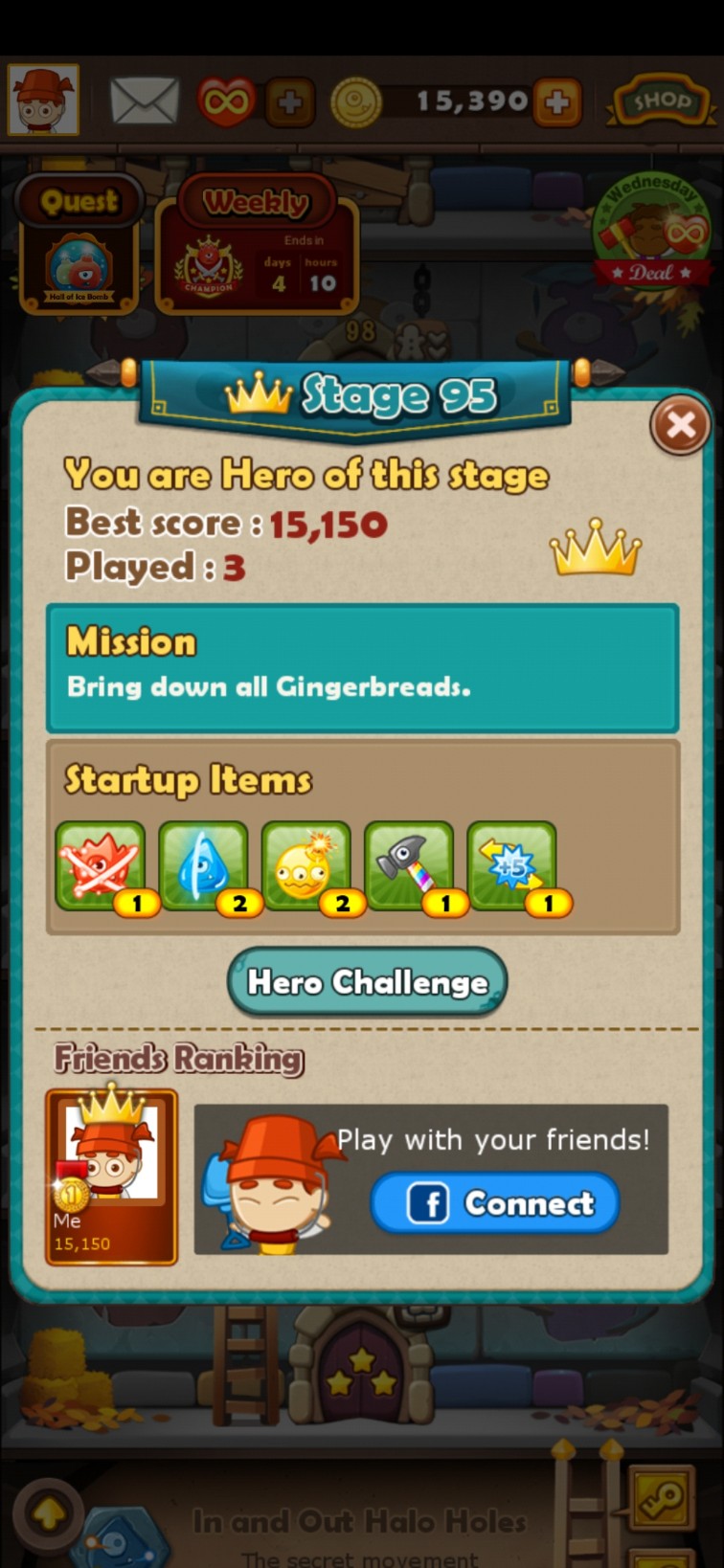Select the +5 moves startup item
Image resolution: width=724 pixels, height=1568 pixels.
512,866
